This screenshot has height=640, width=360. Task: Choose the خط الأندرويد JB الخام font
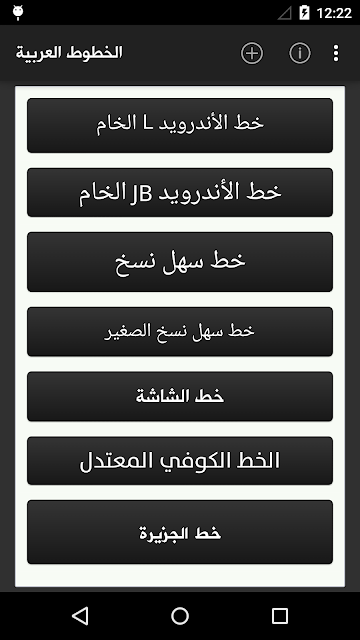[180, 192]
